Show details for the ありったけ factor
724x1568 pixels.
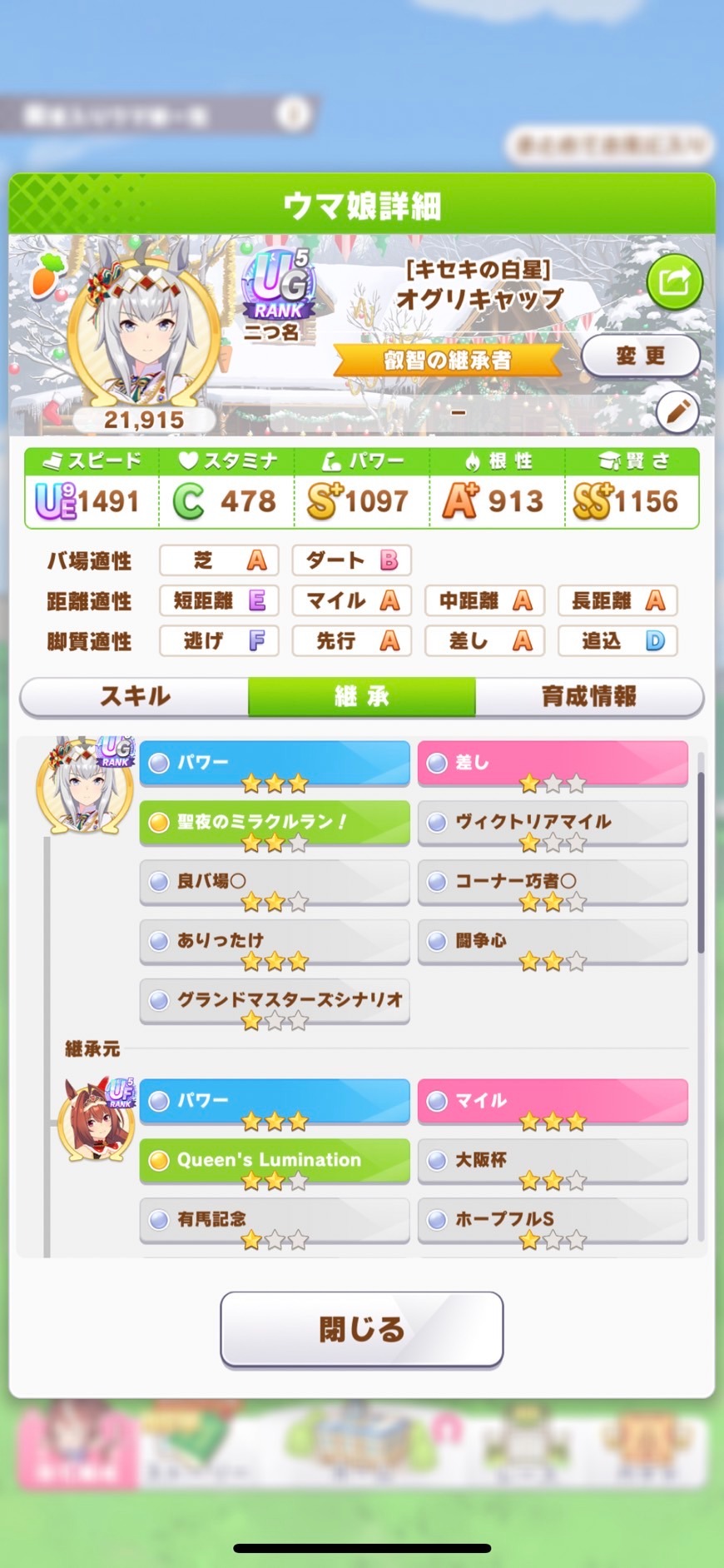coord(274,942)
